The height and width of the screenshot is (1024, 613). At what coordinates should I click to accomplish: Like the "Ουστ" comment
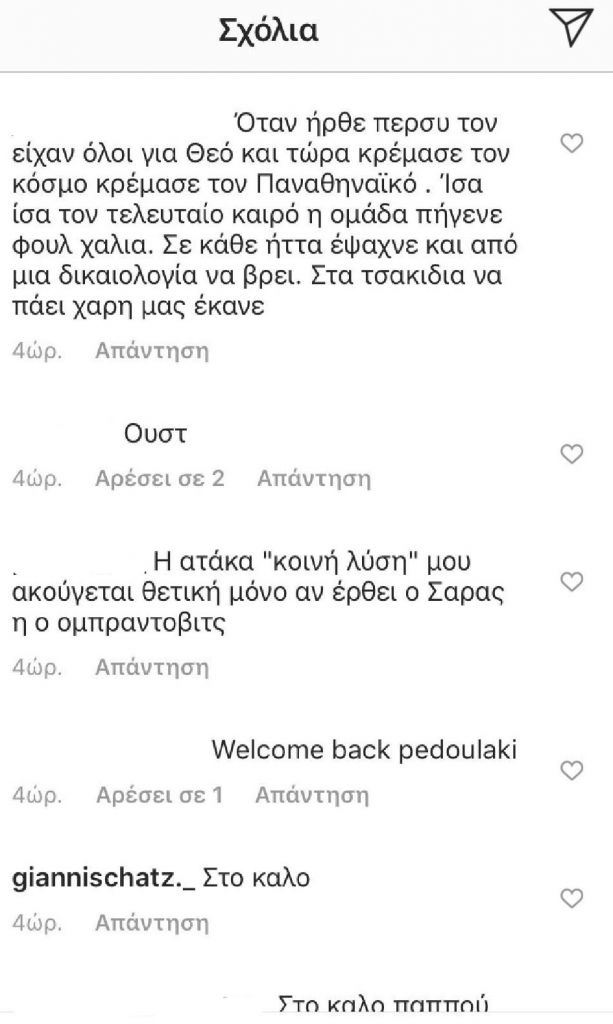pyautogui.click(x=571, y=454)
